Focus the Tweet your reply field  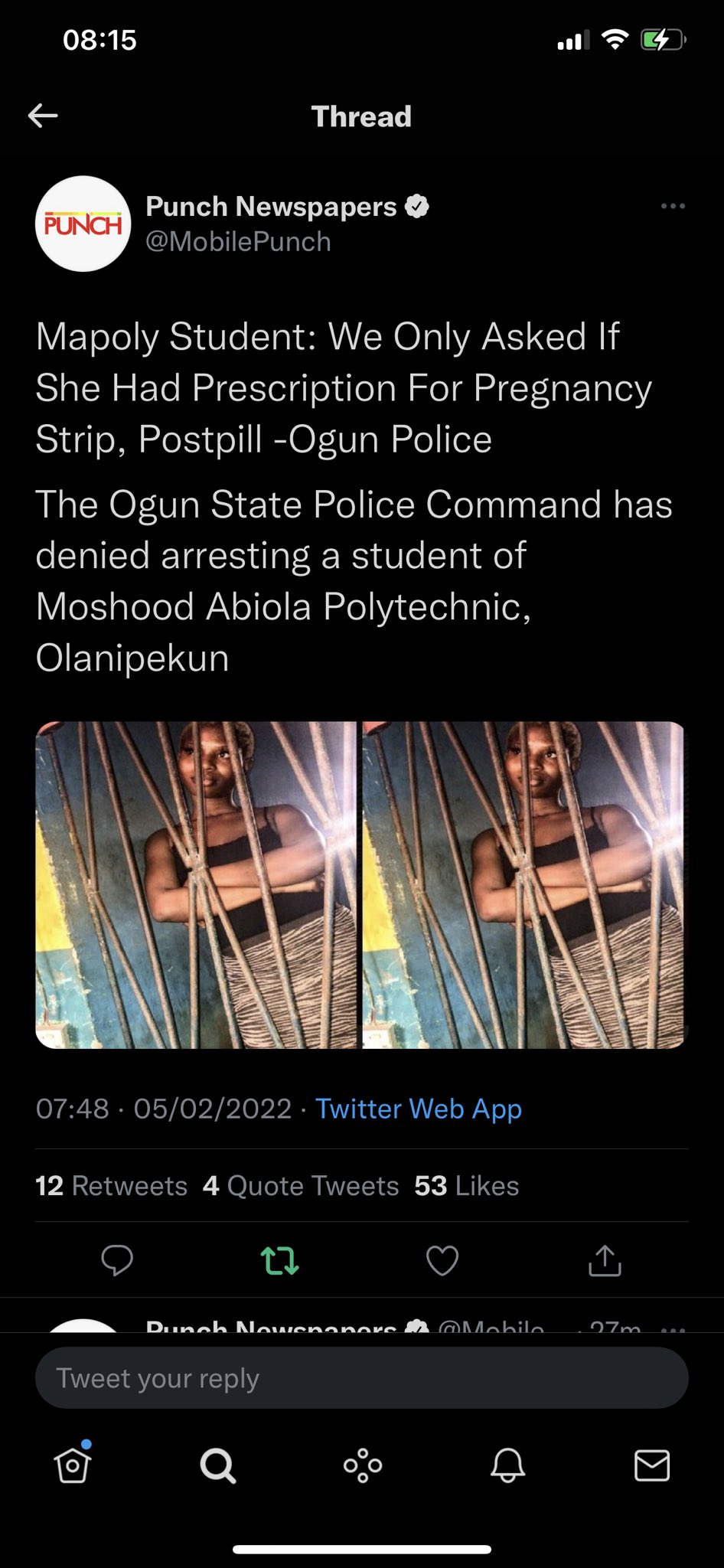(x=361, y=1378)
